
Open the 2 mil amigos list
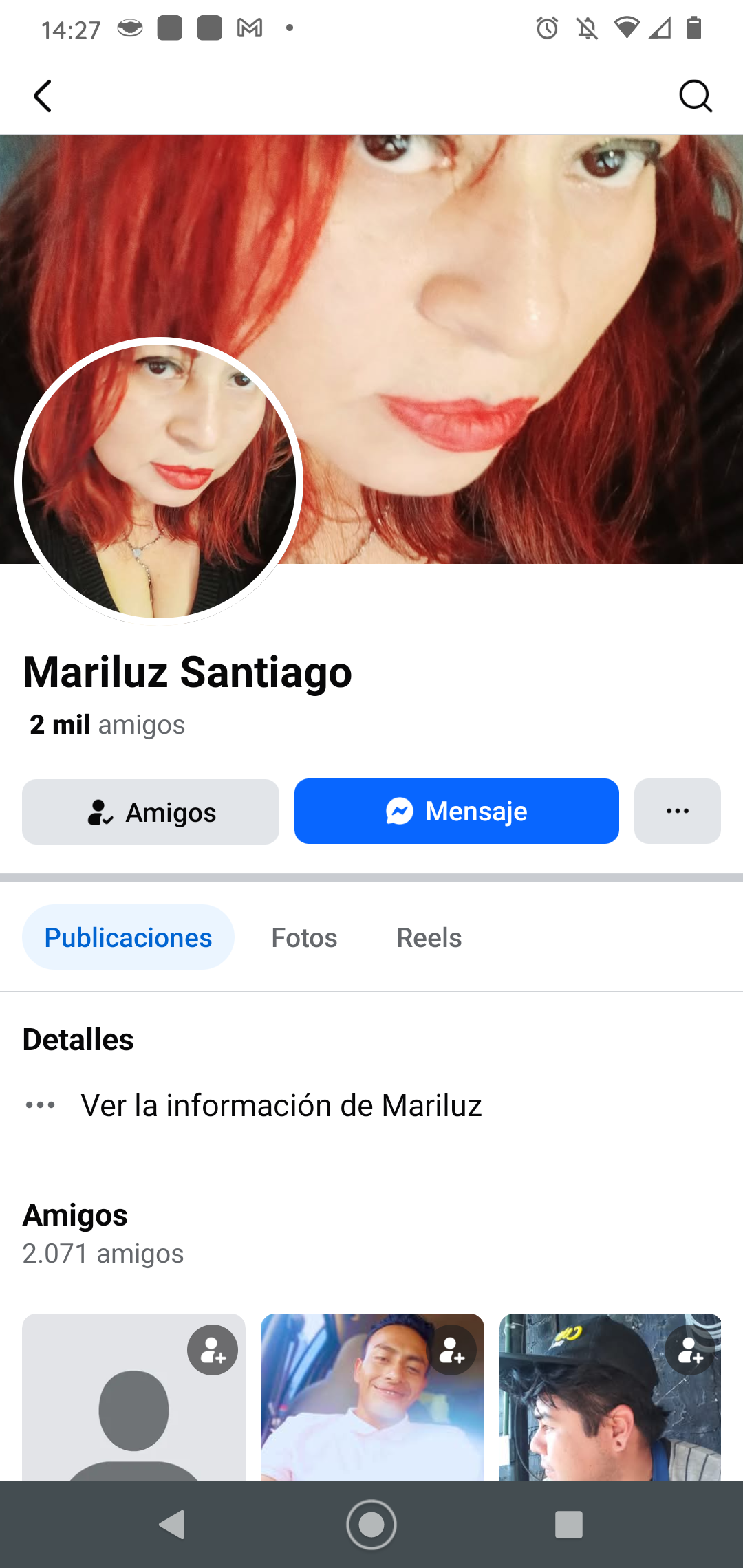coord(107,725)
